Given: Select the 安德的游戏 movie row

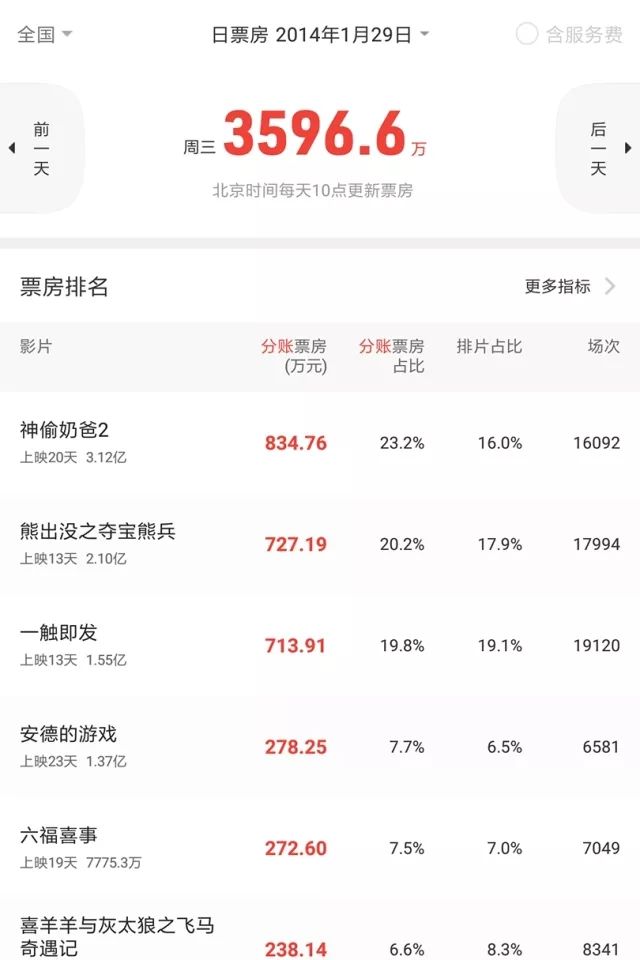Looking at the screenshot, I should pos(320,746).
